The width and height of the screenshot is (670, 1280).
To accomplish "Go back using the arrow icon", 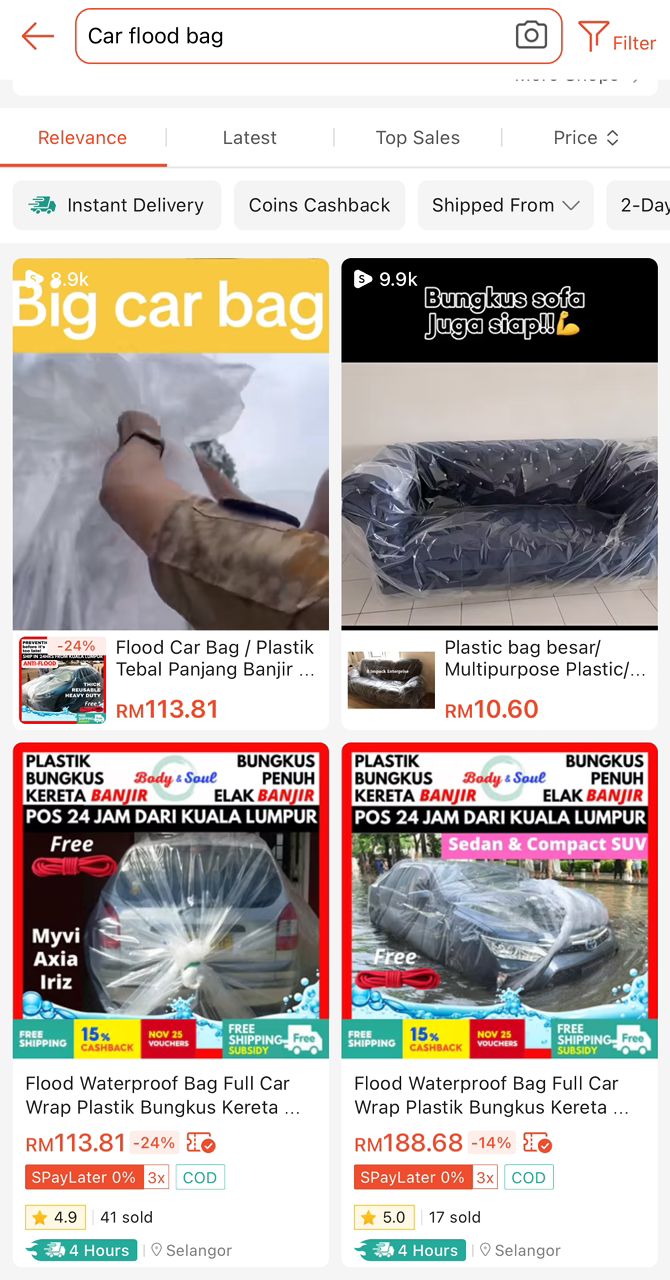I will tap(37, 36).
